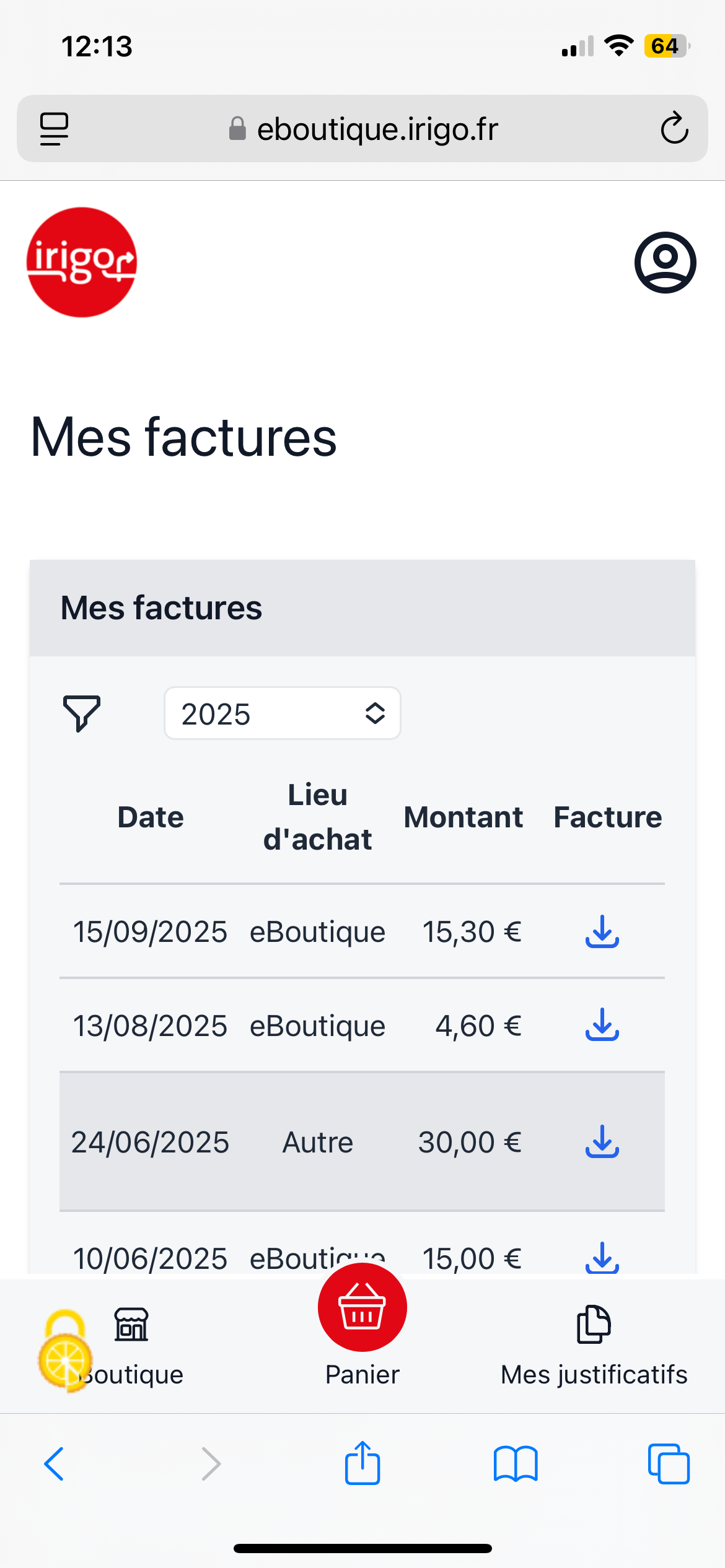Open the user account profile icon
Image resolution: width=725 pixels, height=1568 pixels.
click(664, 263)
